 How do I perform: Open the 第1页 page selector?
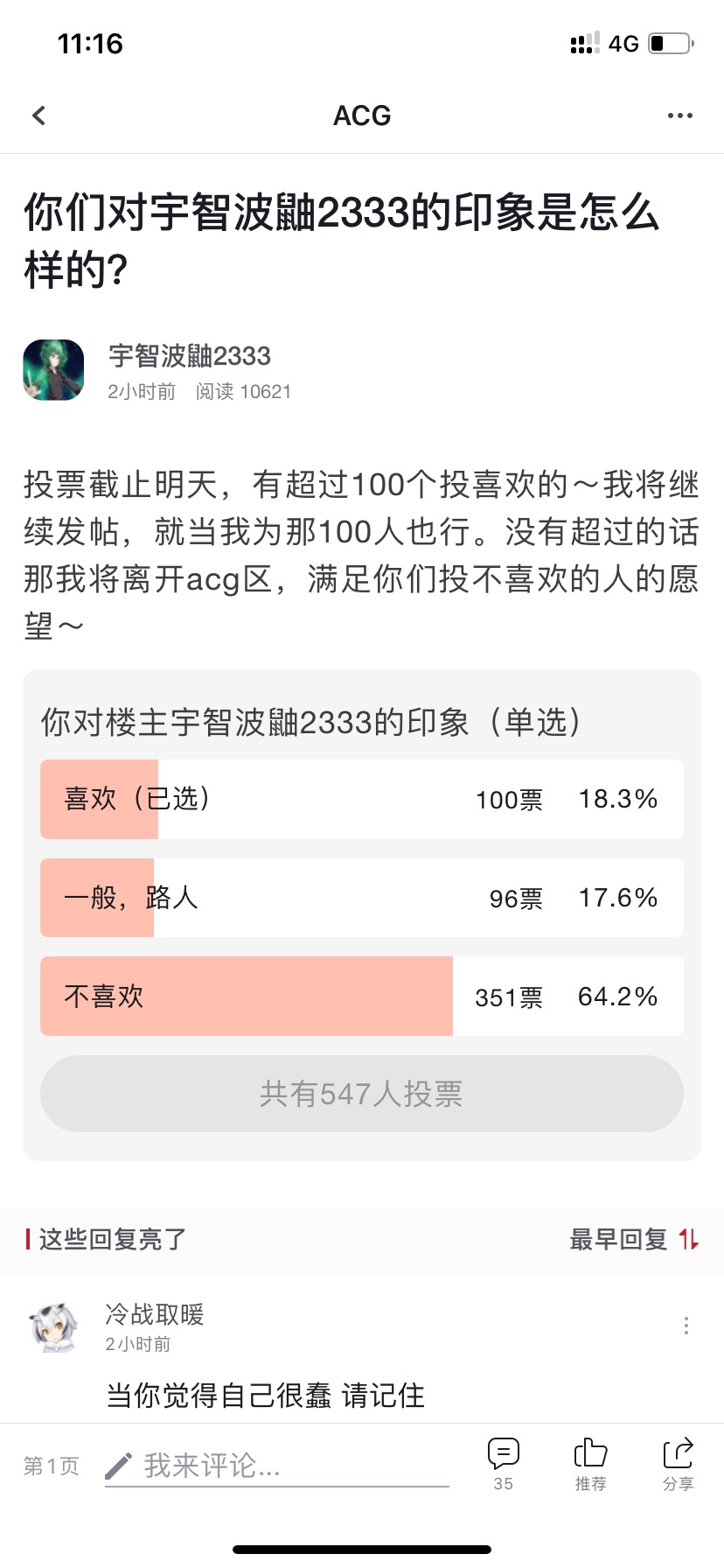52,1466
